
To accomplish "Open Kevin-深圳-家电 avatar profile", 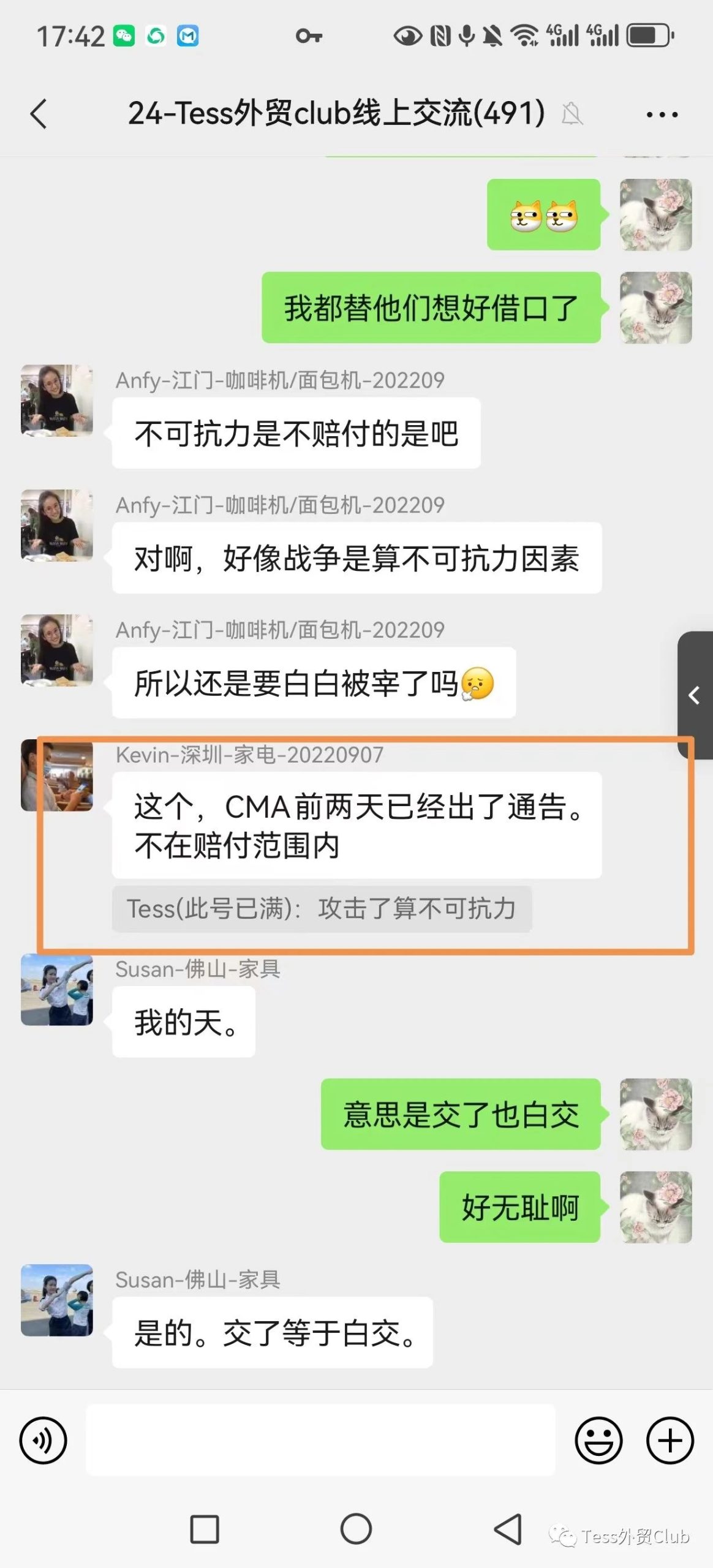I will pyautogui.click(x=57, y=775).
